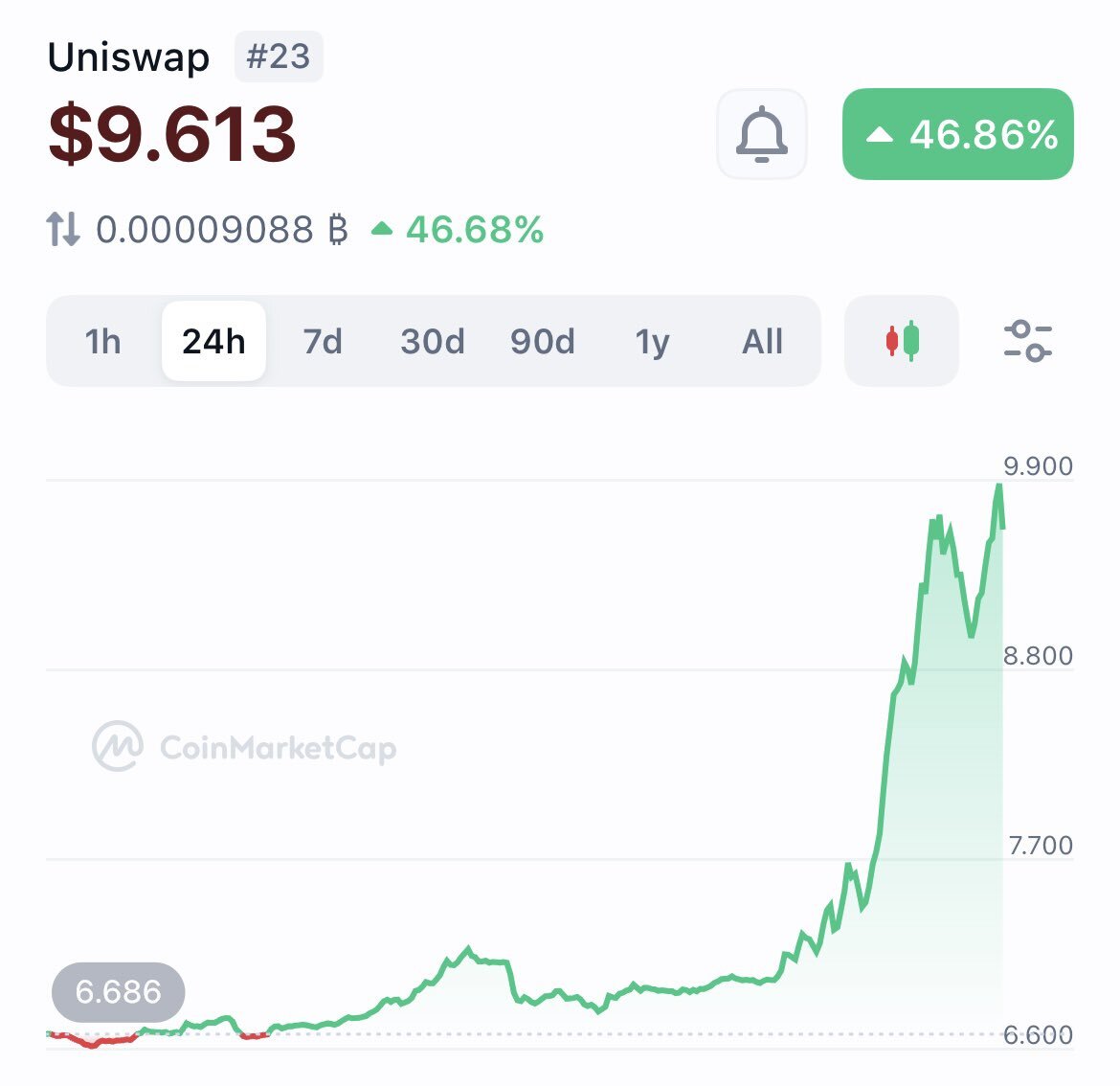Open chart settings sliders icon
1120x1086 pixels.
[x=1028, y=341]
